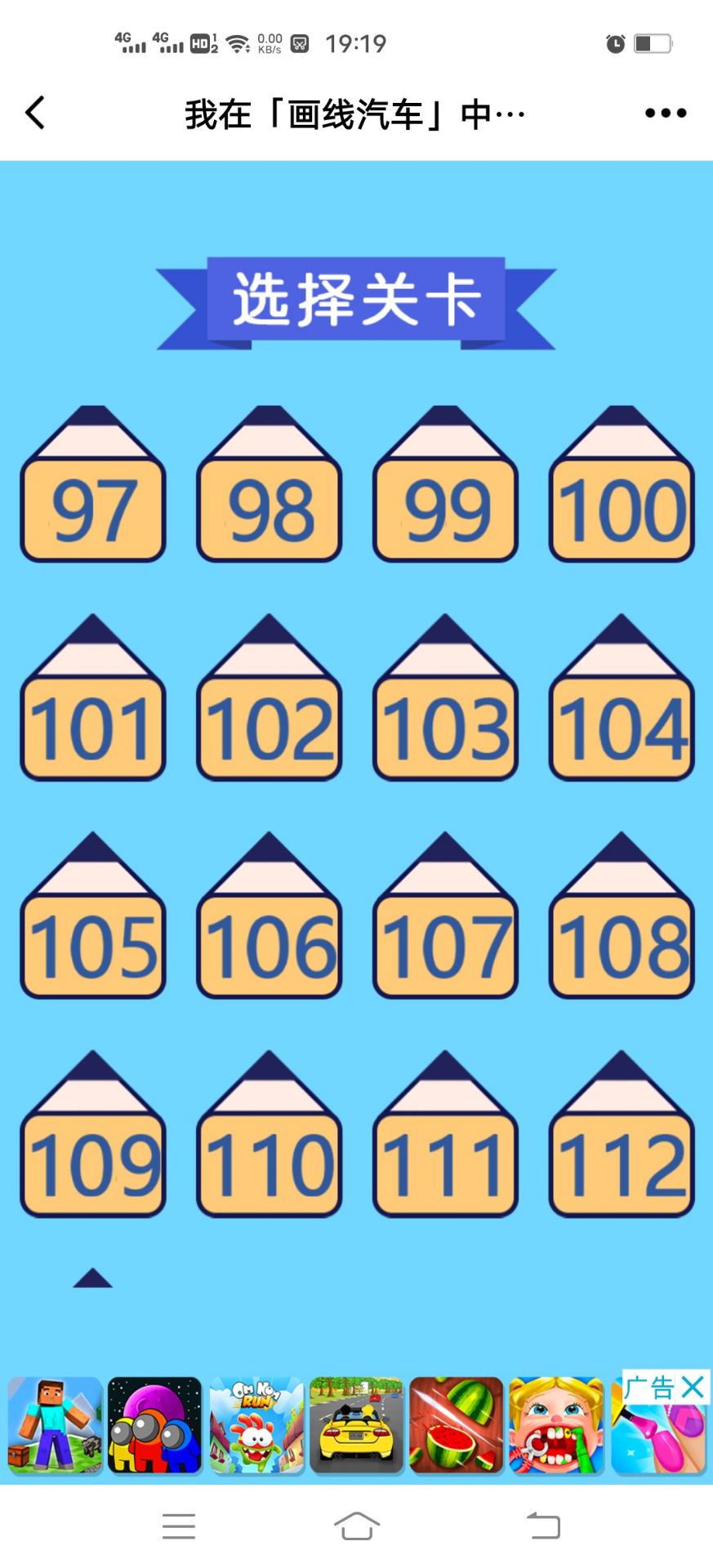This screenshot has width=713, height=1568.
Task: Tap the dark triangle page arrow
Action: [92, 1279]
